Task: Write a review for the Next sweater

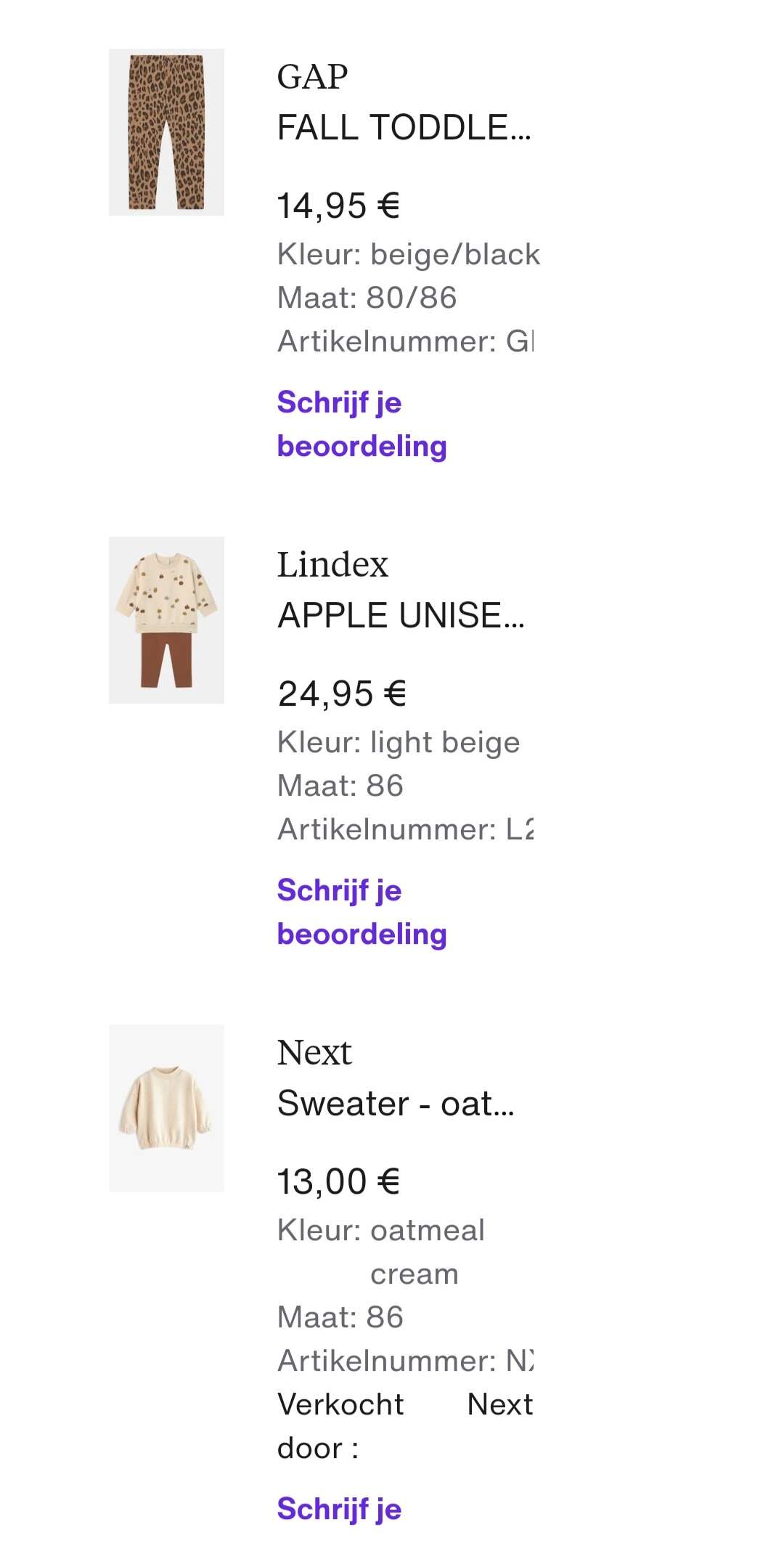Action: [339, 1508]
